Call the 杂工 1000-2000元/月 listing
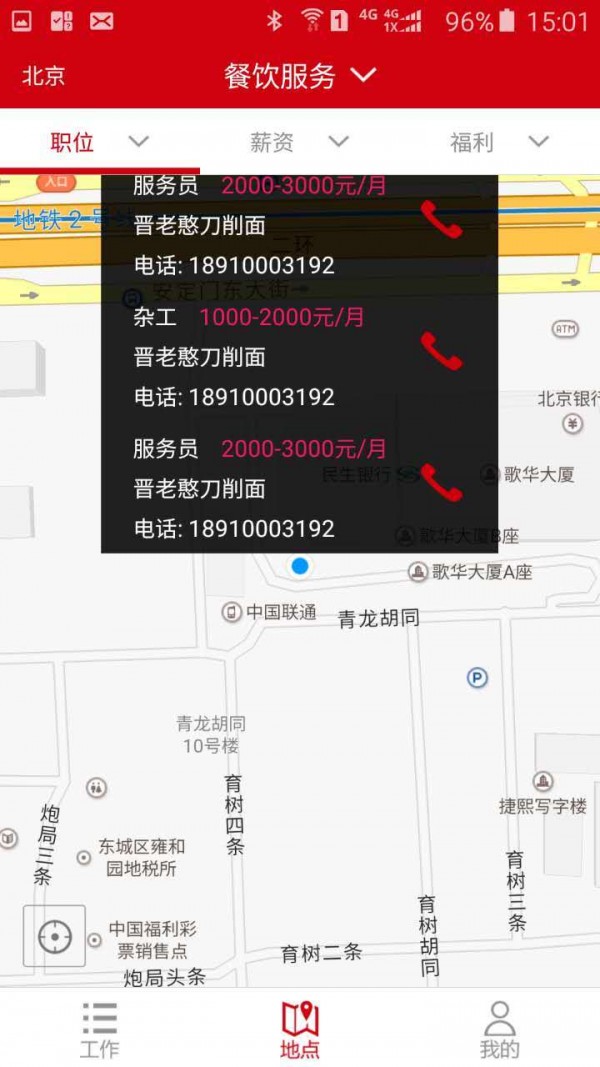 coord(441,351)
